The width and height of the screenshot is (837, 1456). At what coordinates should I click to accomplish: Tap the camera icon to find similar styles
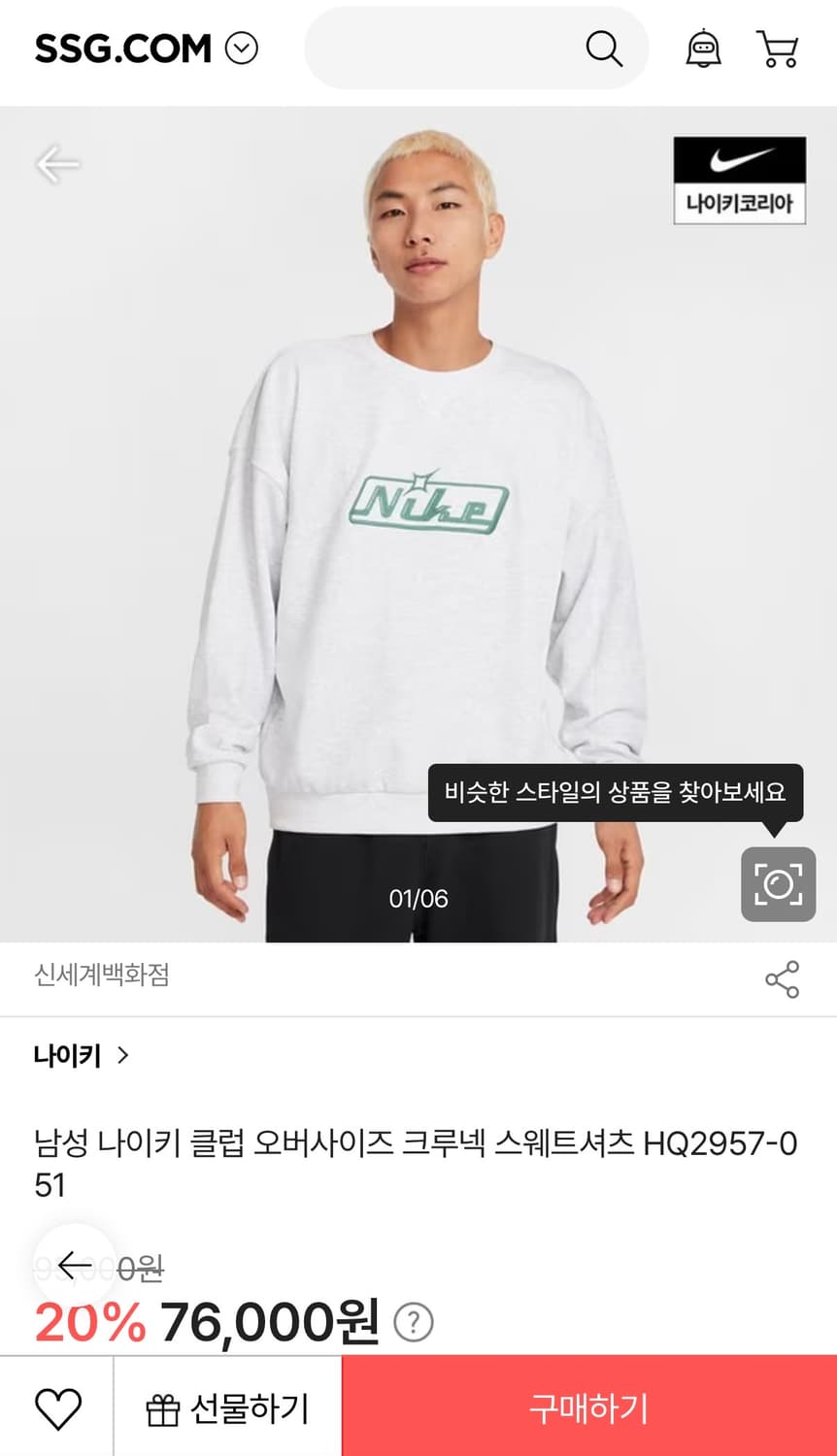click(x=777, y=884)
